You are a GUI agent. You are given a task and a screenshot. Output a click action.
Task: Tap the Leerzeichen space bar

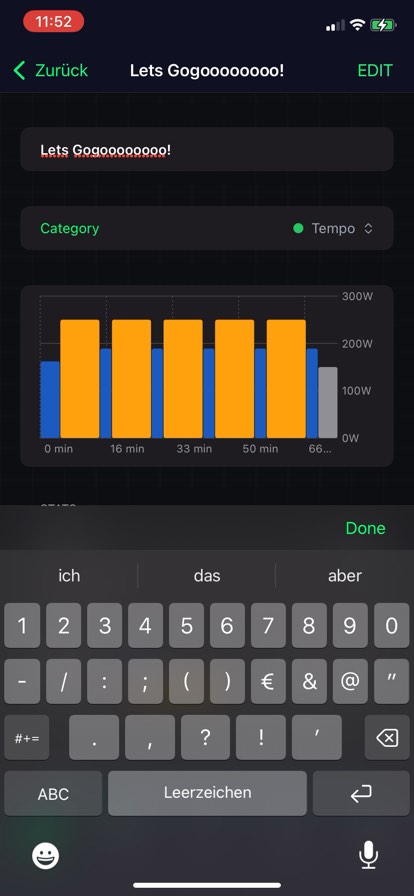208,793
